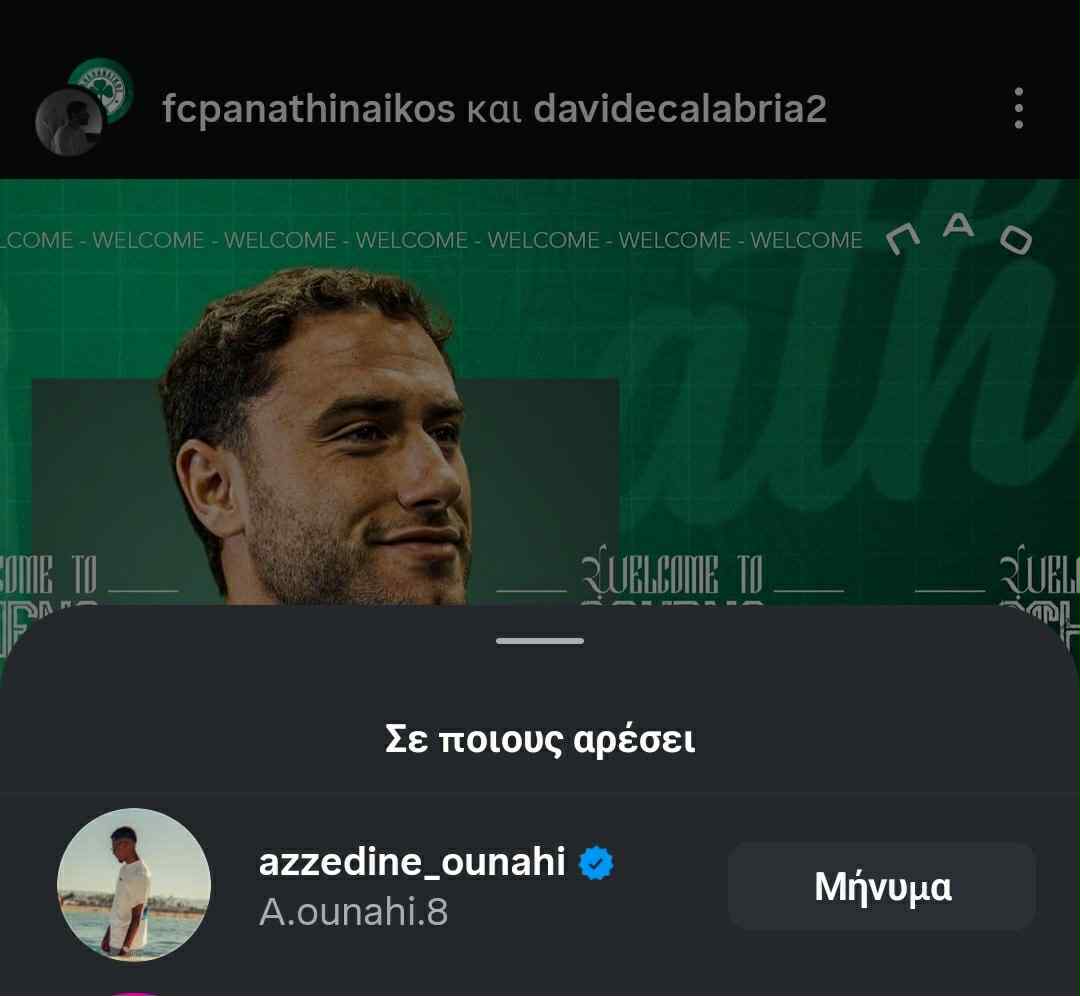Tap the Μήνυμα button for azzedine_ounahi

coord(881,887)
